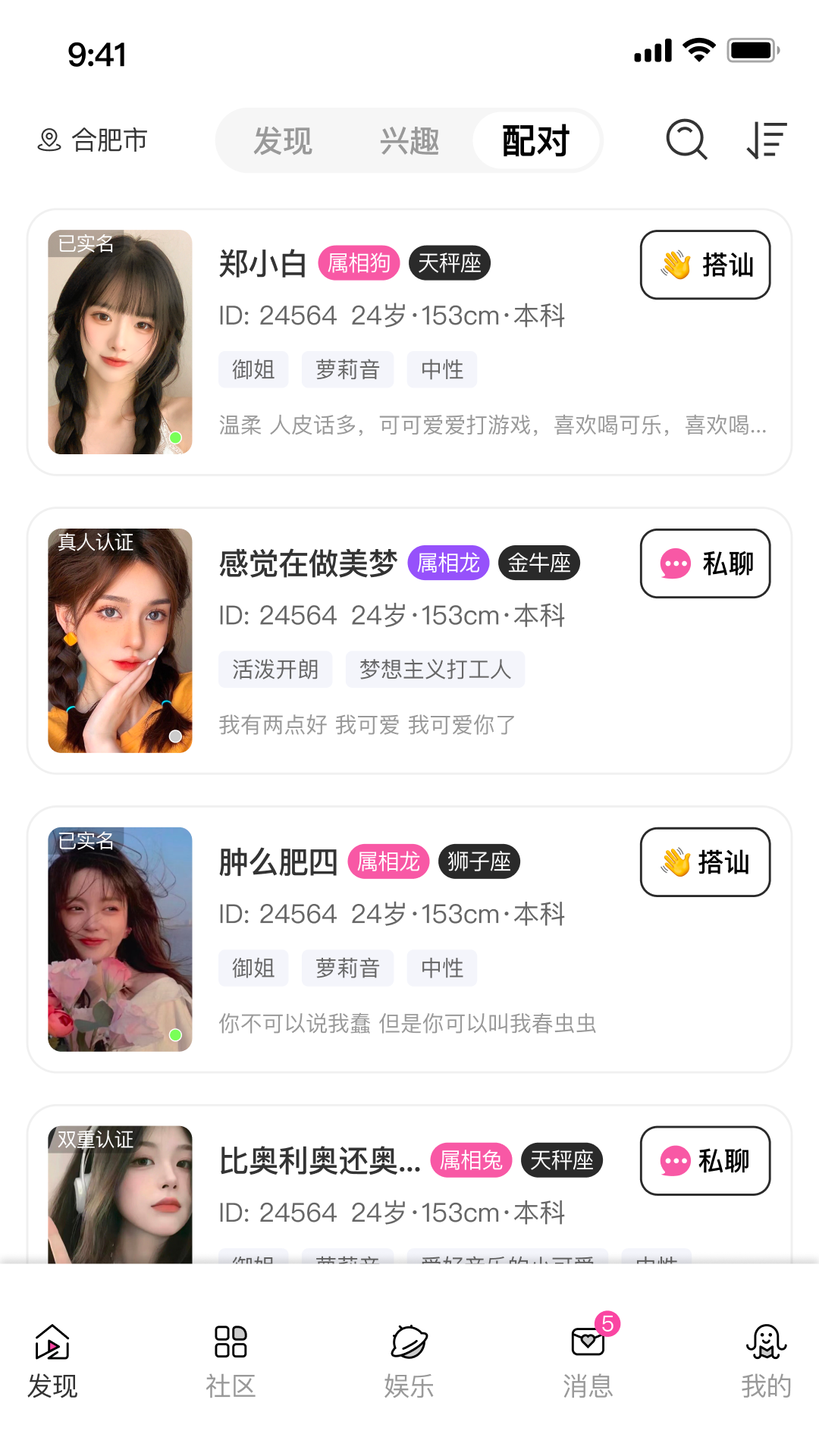Viewport: 819px width, 1456px height.
Task: Open 郑小白's truncated bio text ending with 喜欢喝...
Action: coord(493,428)
